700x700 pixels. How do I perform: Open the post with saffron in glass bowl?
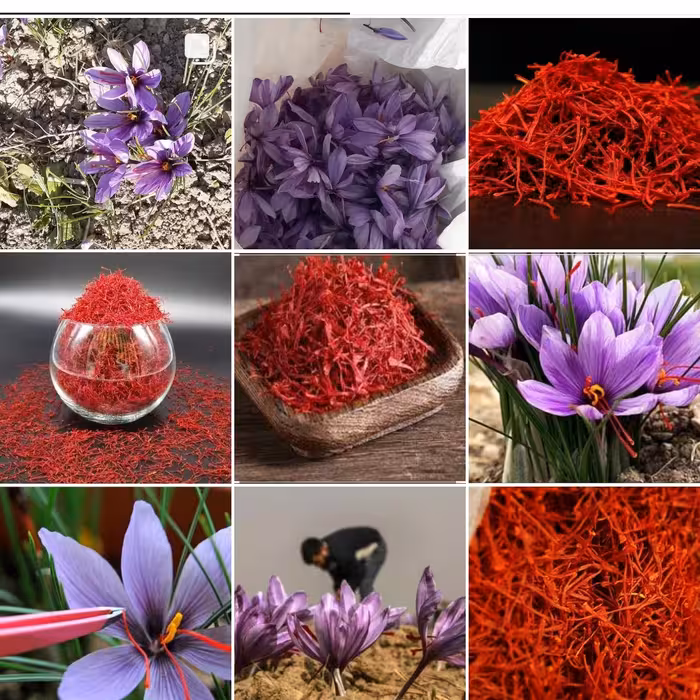[115, 367]
